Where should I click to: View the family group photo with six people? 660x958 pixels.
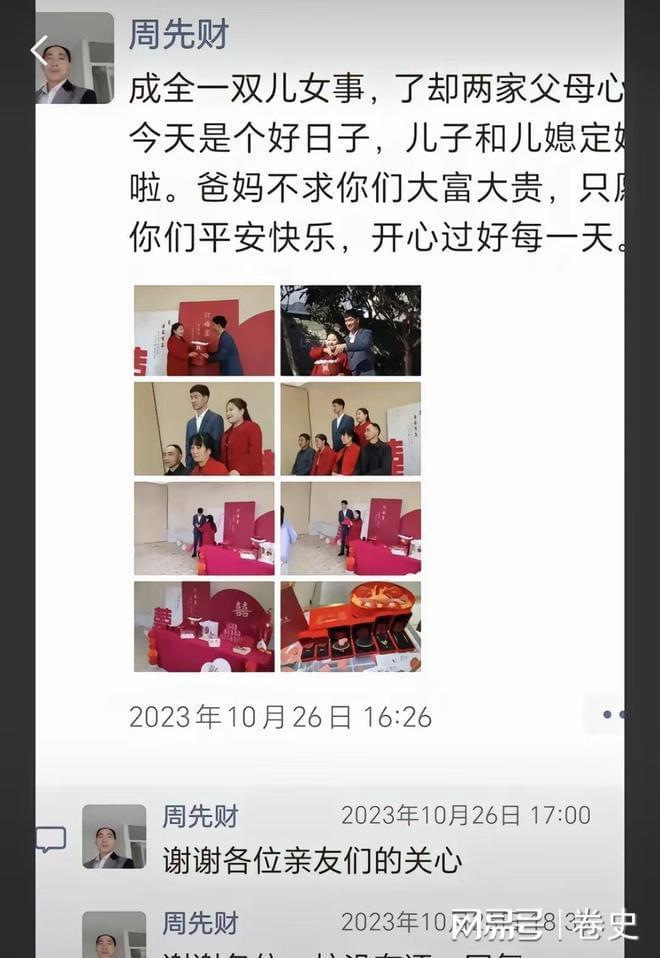(350, 428)
